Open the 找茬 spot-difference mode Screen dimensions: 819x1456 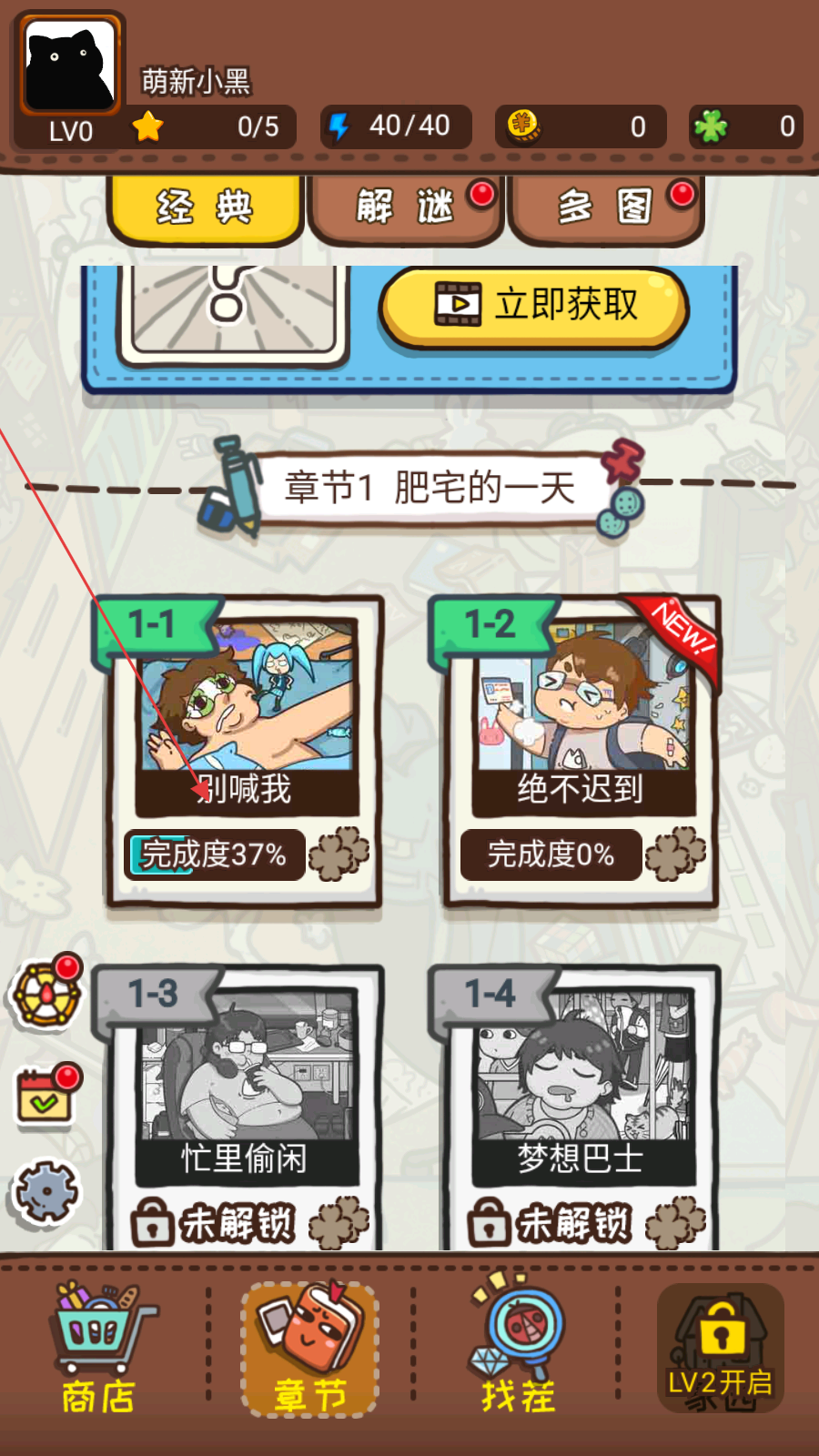(x=517, y=1349)
